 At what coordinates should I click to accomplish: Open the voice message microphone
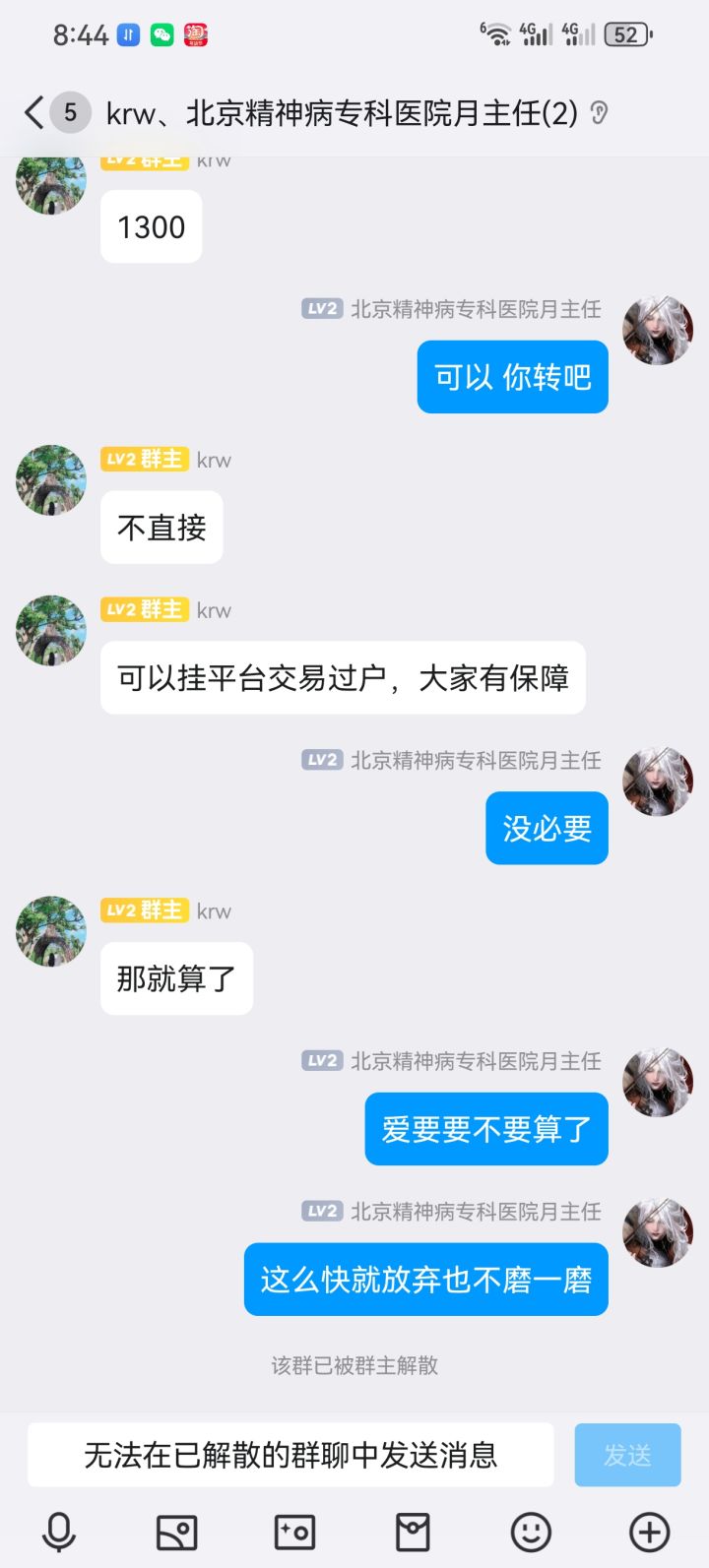click(59, 1532)
